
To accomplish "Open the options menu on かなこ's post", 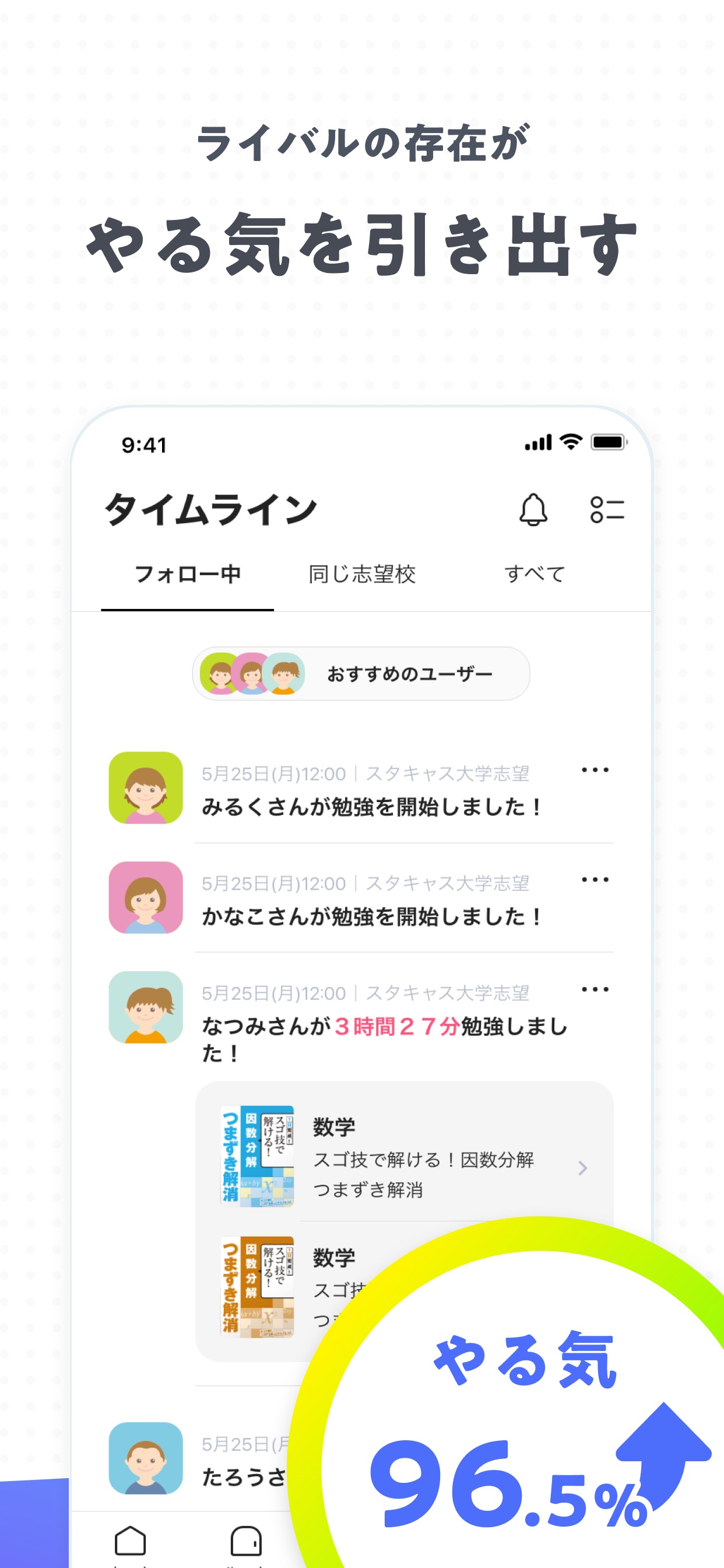I will [x=595, y=879].
